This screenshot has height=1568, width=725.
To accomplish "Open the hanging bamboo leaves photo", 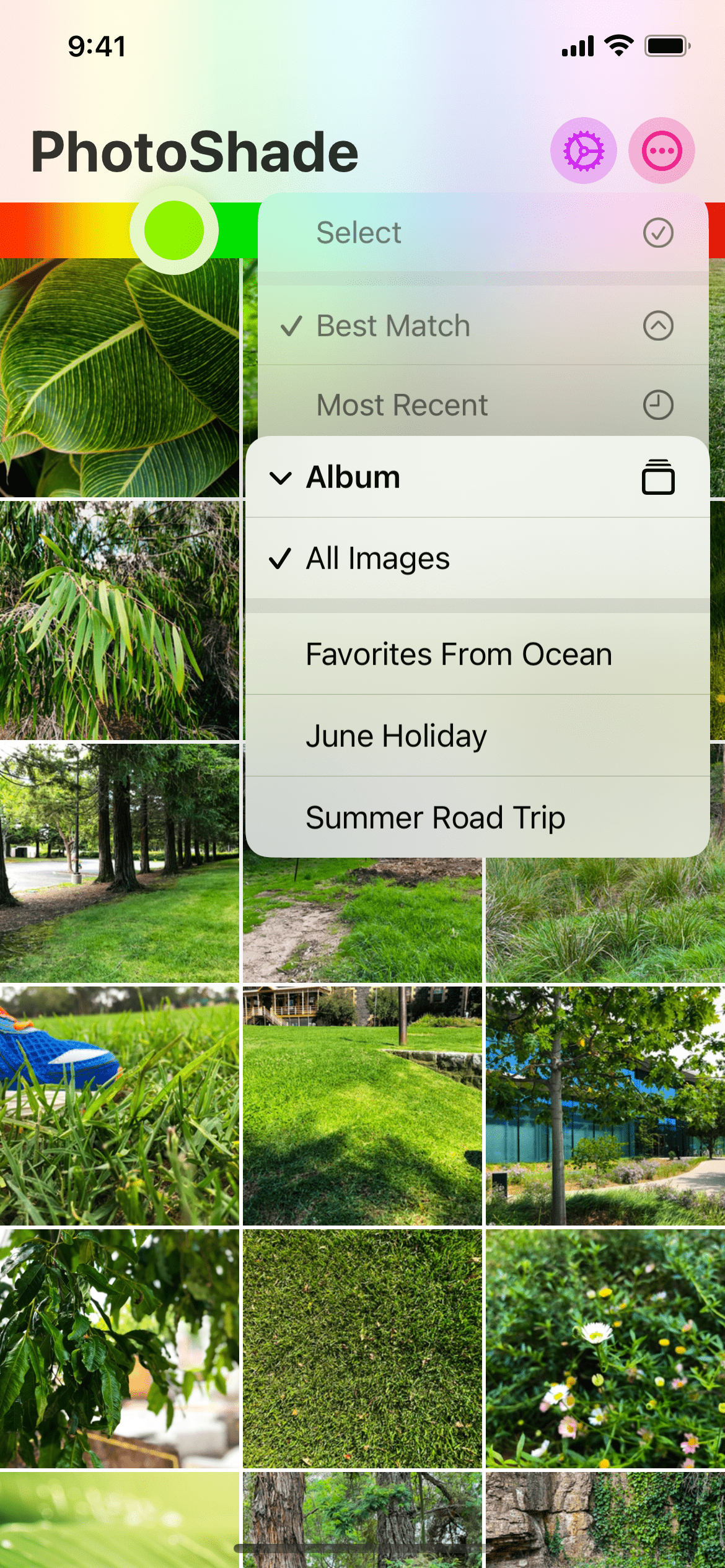I will (x=119, y=621).
